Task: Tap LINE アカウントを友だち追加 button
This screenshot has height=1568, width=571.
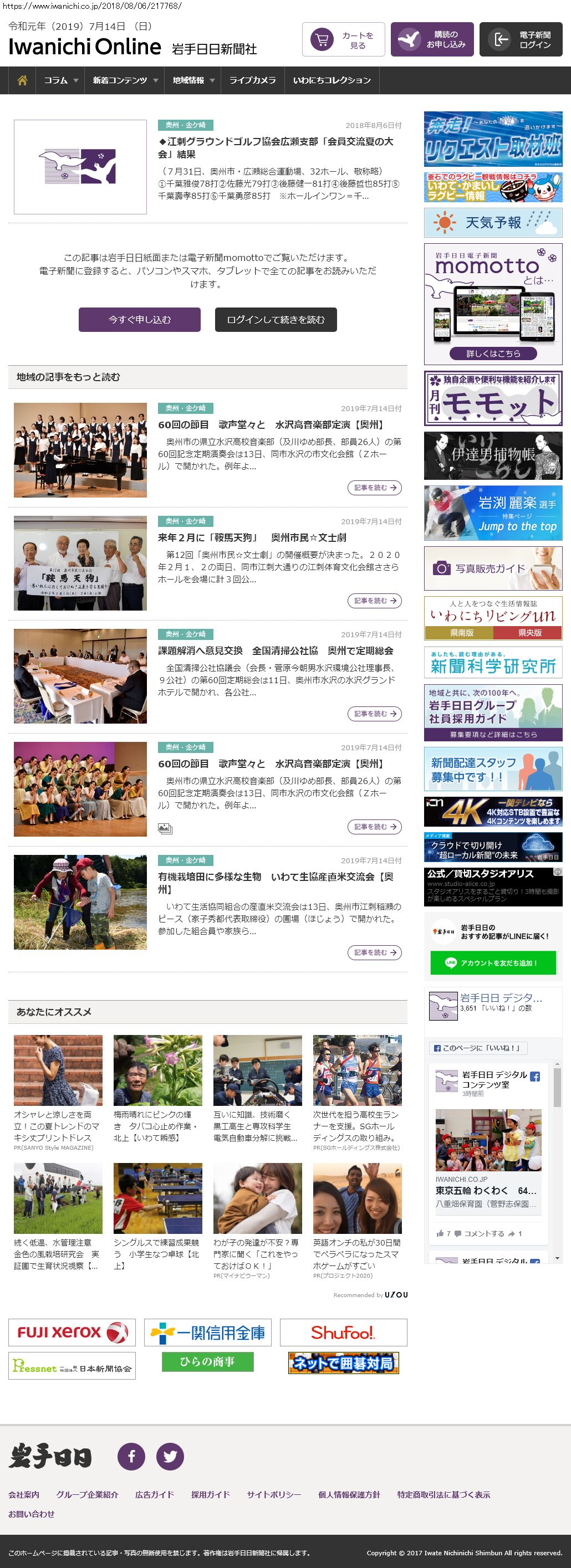Action: tap(492, 962)
